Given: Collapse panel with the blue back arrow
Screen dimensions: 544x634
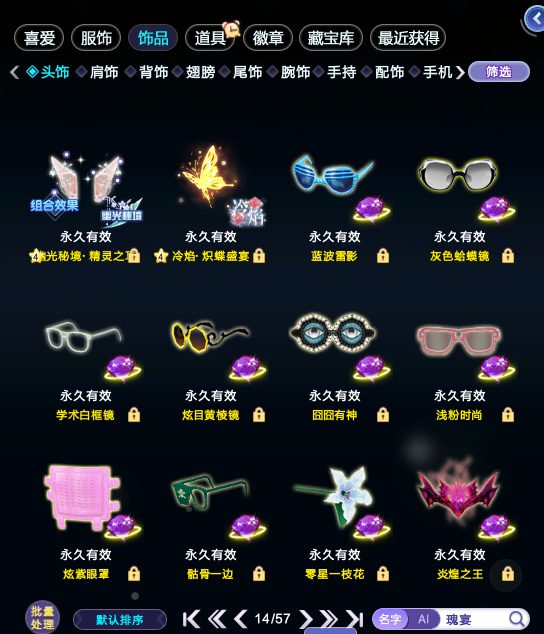Looking at the screenshot, I should 535,19.
